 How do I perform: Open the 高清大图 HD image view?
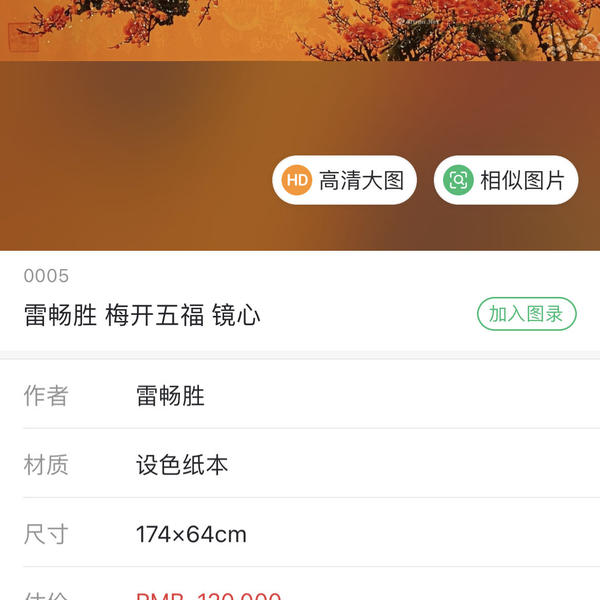pyautogui.click(x=344, y=180)
